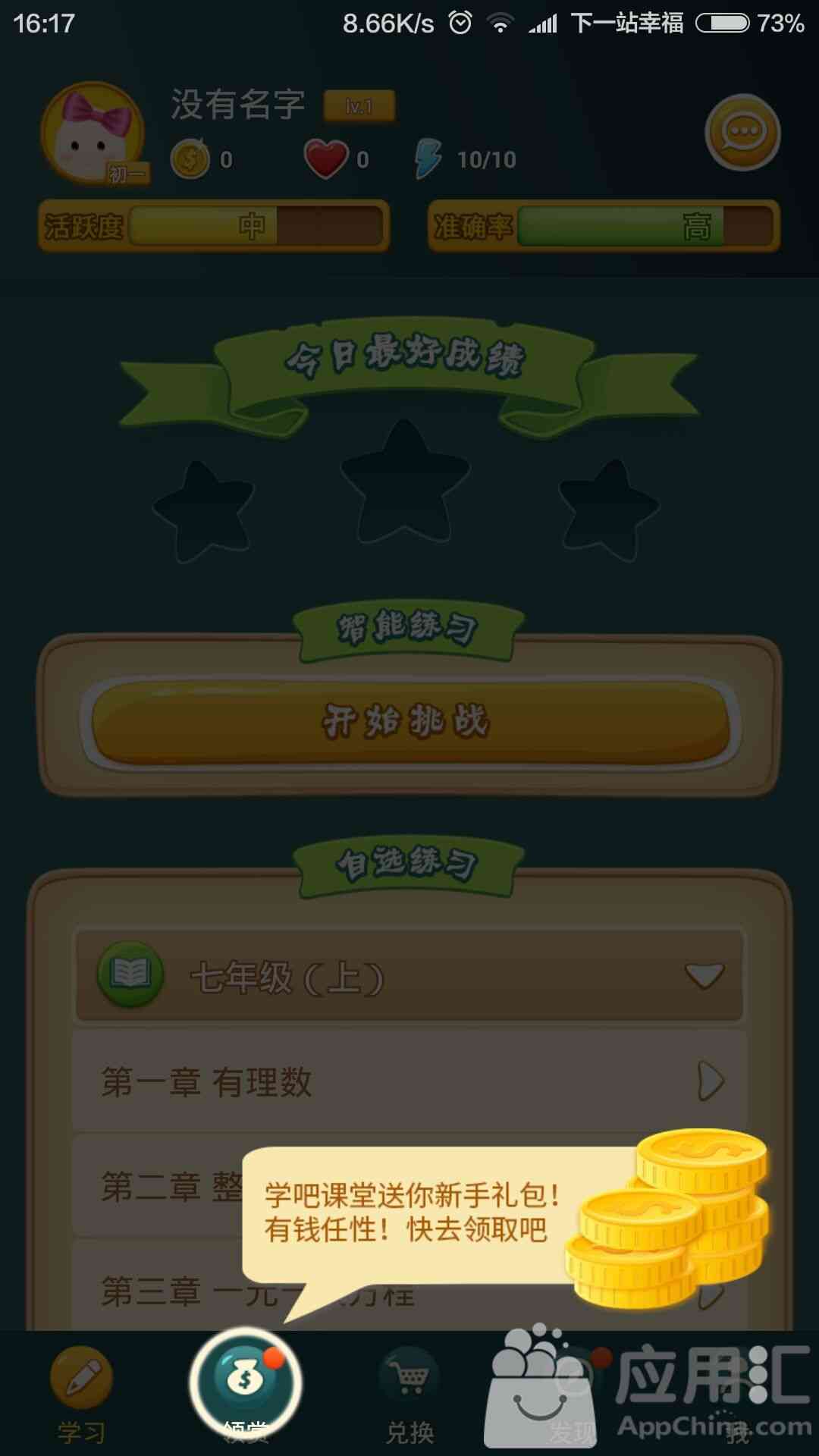Tap the profile avatar
The image size is (819, 1456).
93,133
